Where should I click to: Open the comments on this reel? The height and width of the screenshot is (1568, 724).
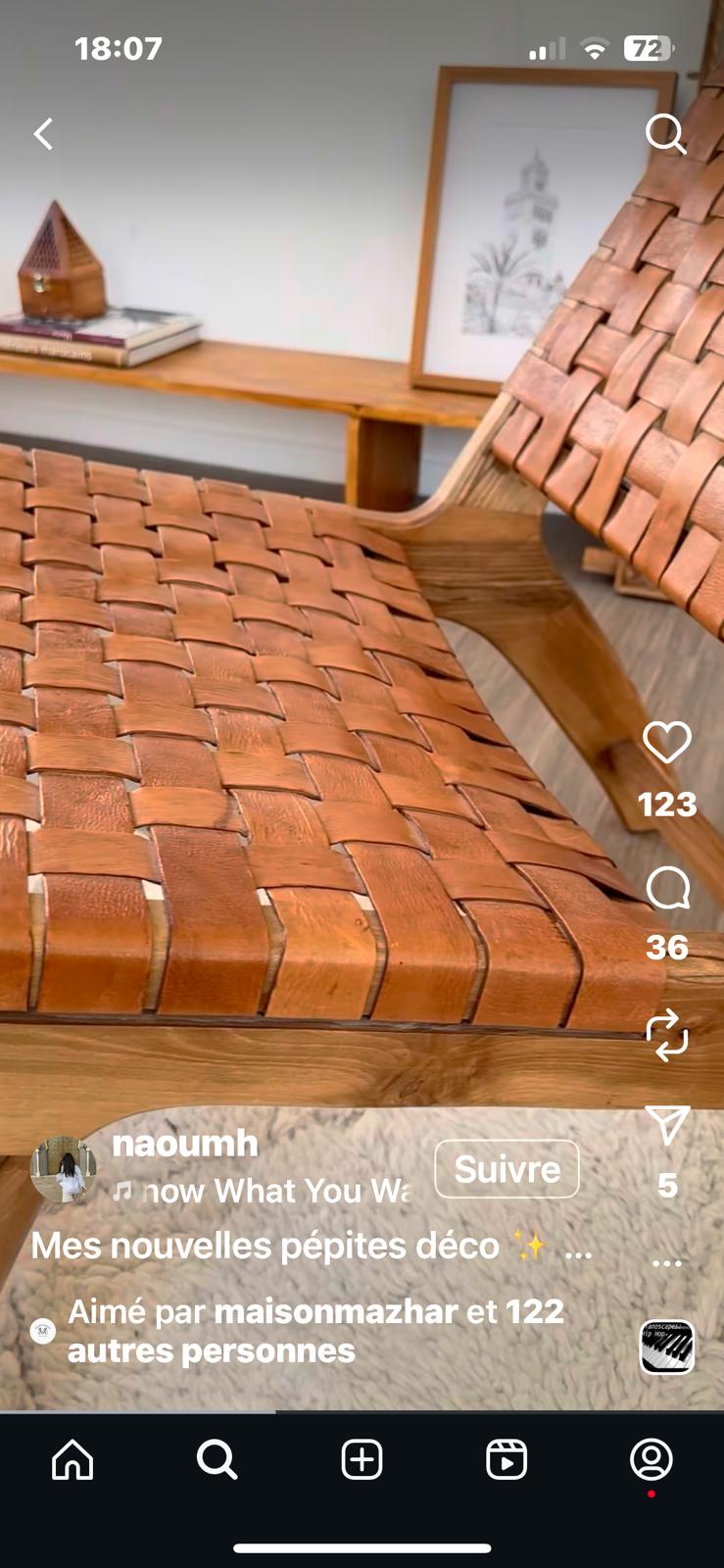667,889
